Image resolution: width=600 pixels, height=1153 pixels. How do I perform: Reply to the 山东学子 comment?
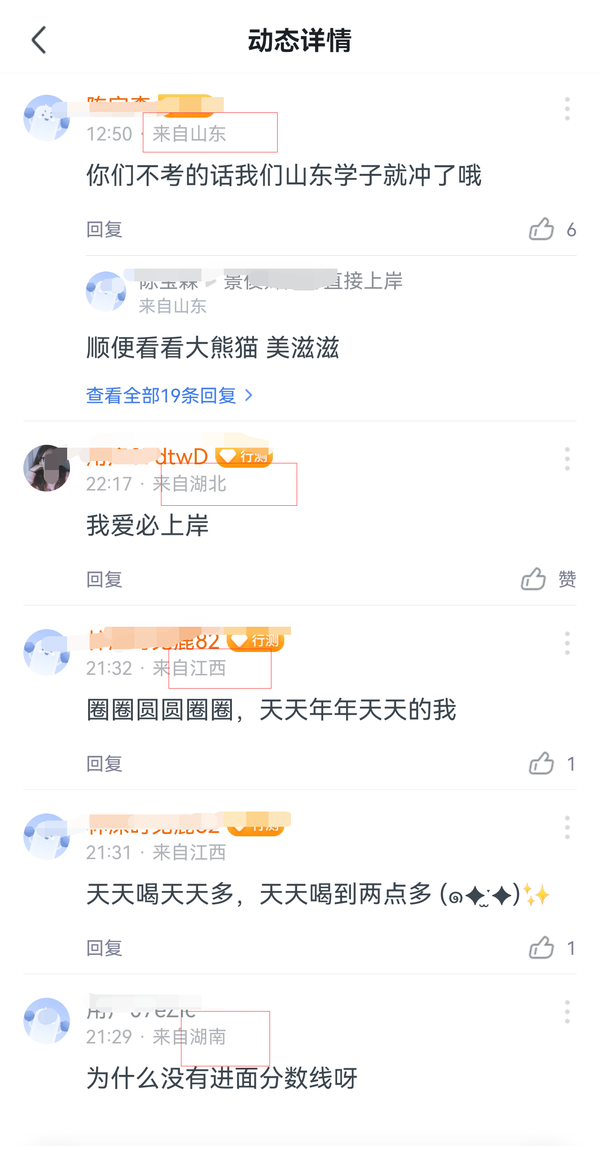104,230
